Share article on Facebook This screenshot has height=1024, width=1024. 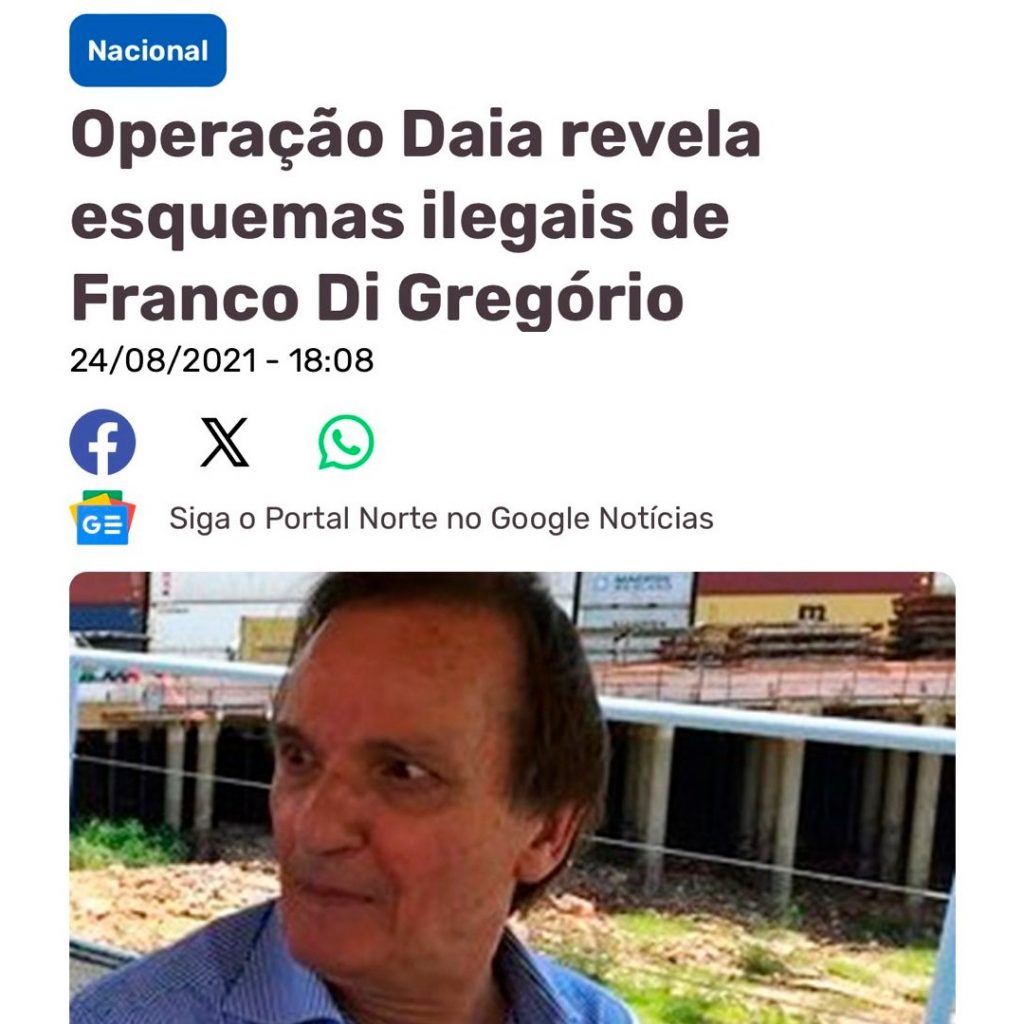(x=102, y=442)
